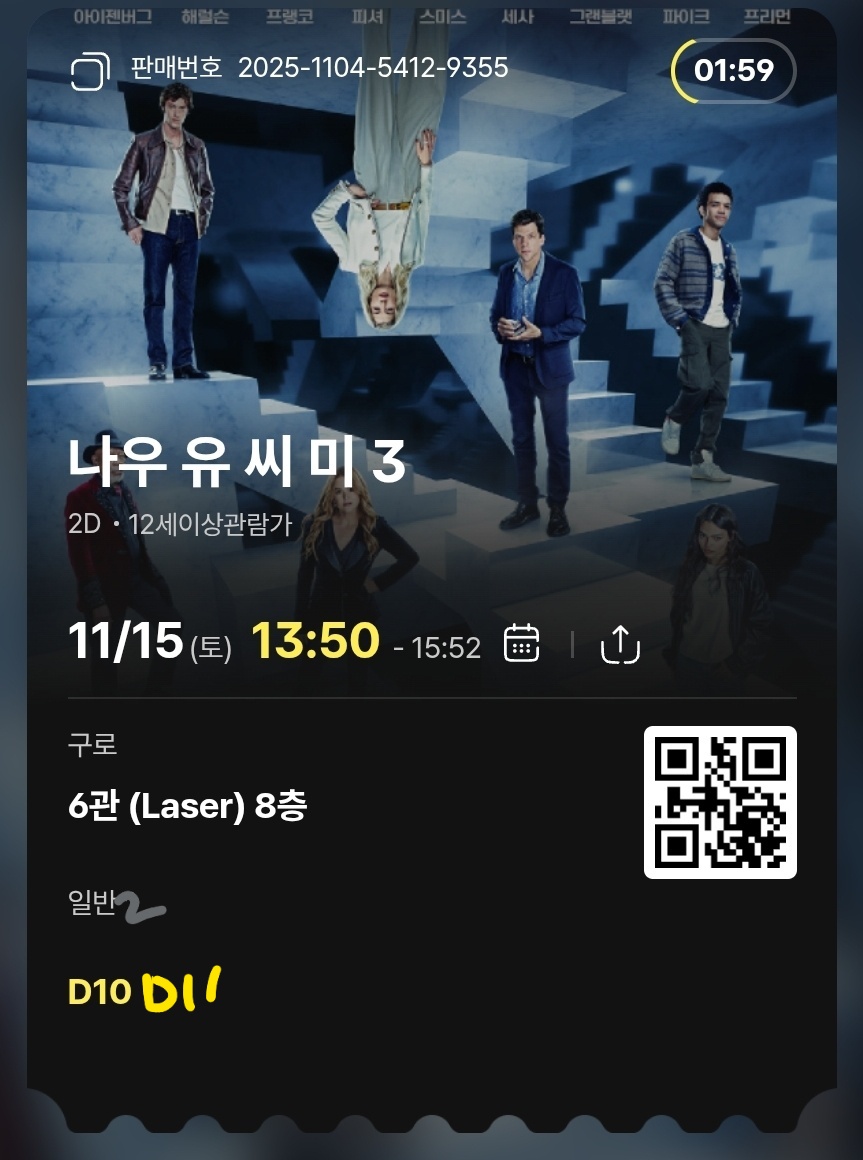The image size is (863, 1160).
Task: Share this movie ticket
Action: coord(619,644)
